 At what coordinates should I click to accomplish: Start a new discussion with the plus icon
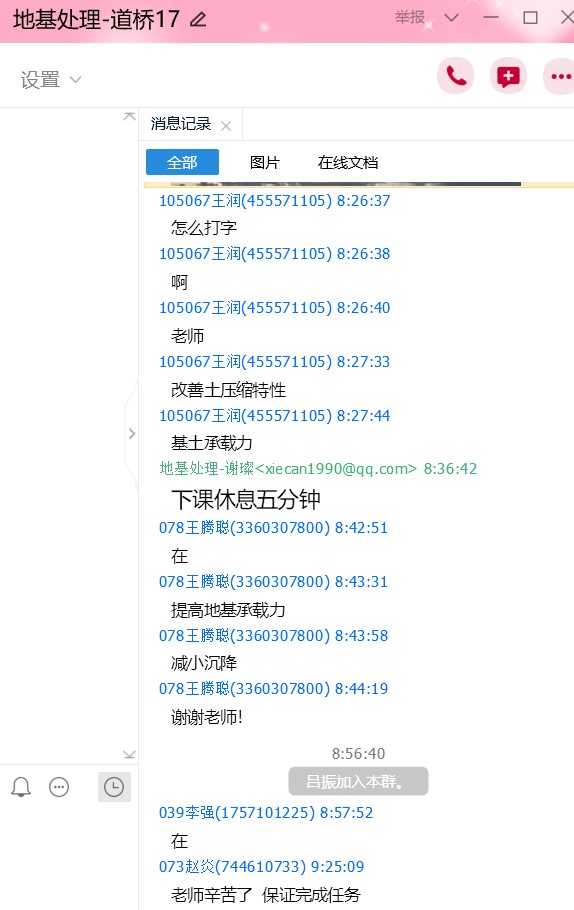(x=508, y=76)
